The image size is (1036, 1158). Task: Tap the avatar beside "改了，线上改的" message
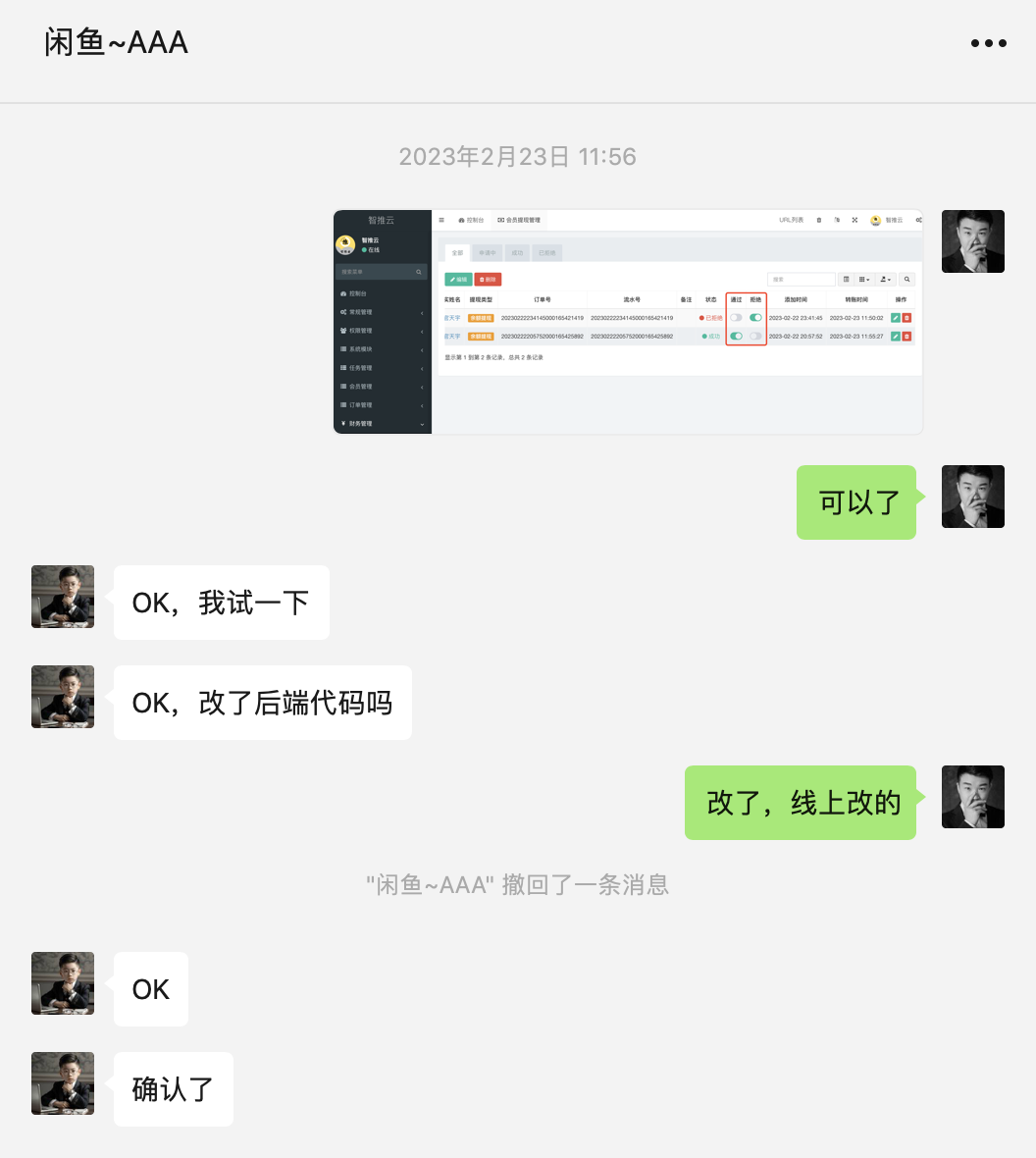972,797
